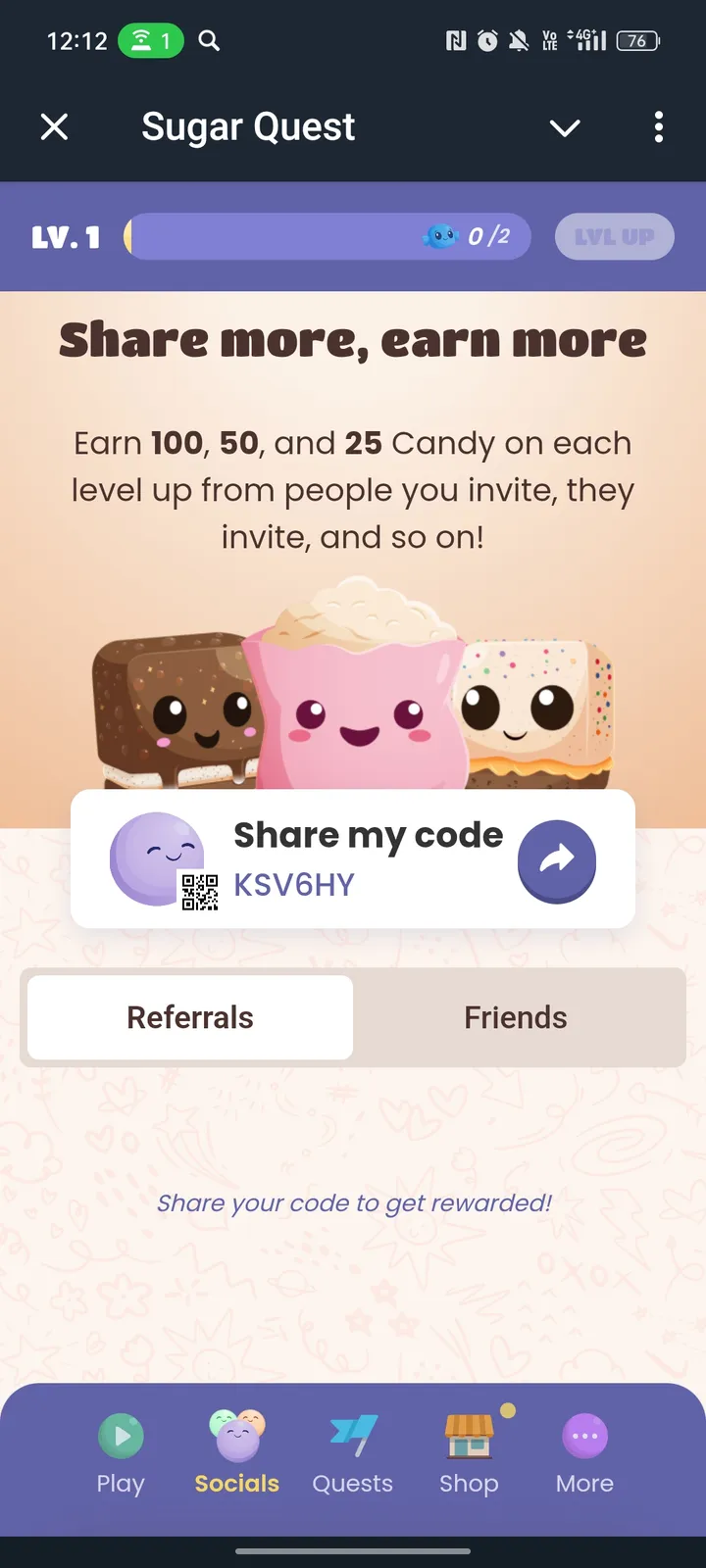
Task: Share your code using the arrow button
Action: (556, 858)
